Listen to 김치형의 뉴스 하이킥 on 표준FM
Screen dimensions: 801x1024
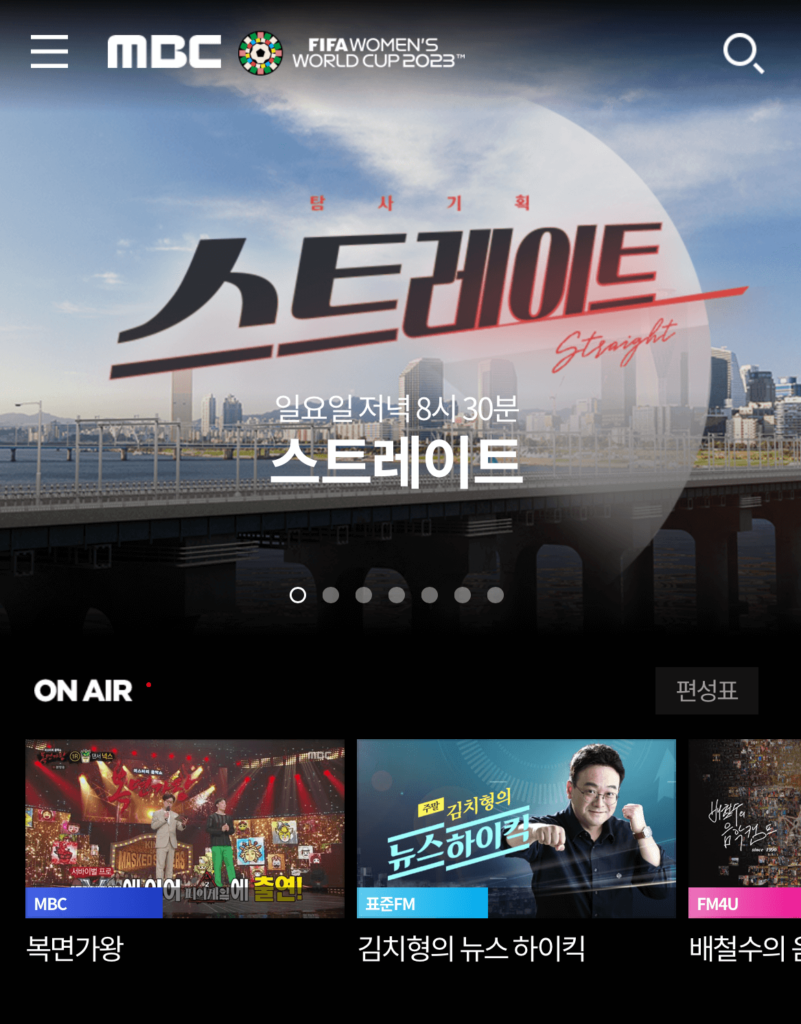516,829
